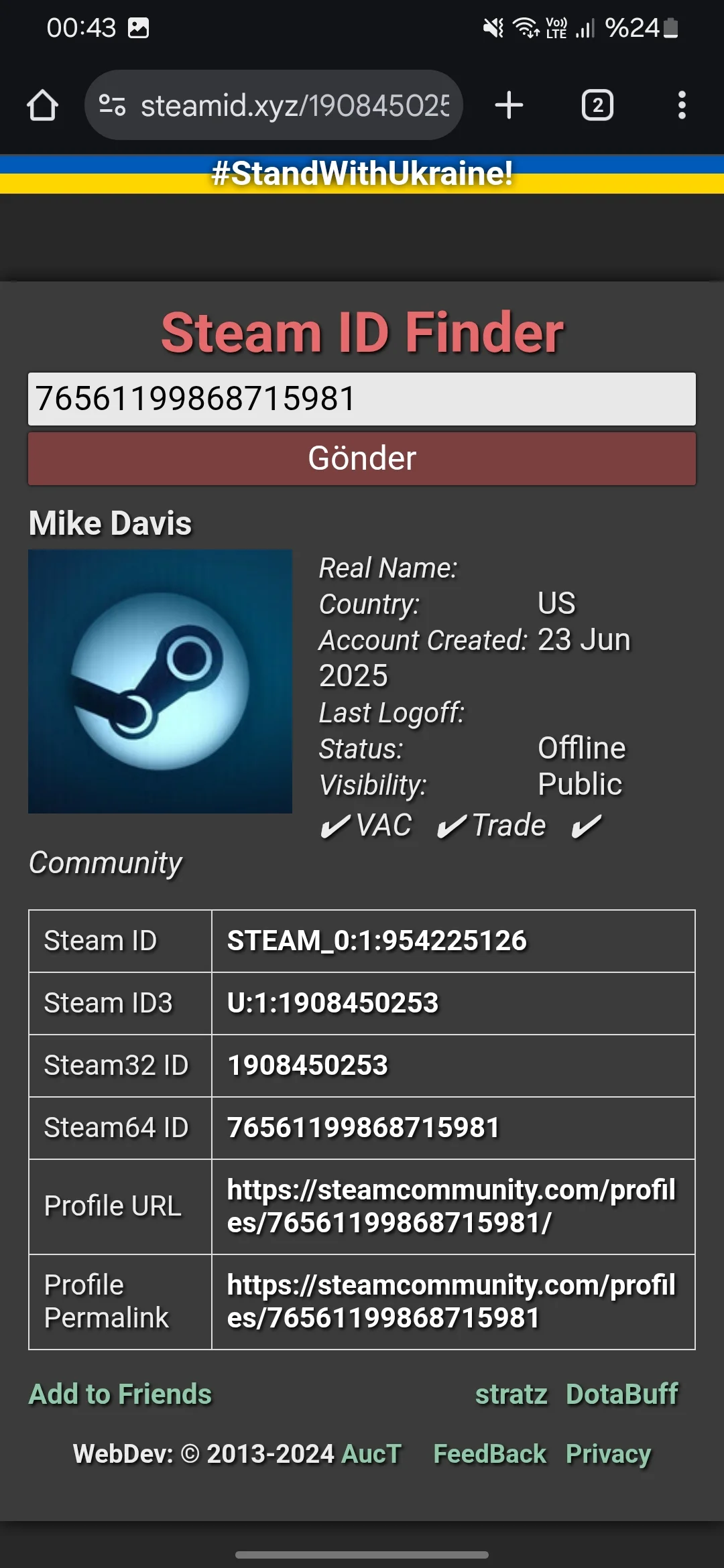724x1568 pixels.
Task: Open the Privacy link
Action: [x=608, y=1453]
